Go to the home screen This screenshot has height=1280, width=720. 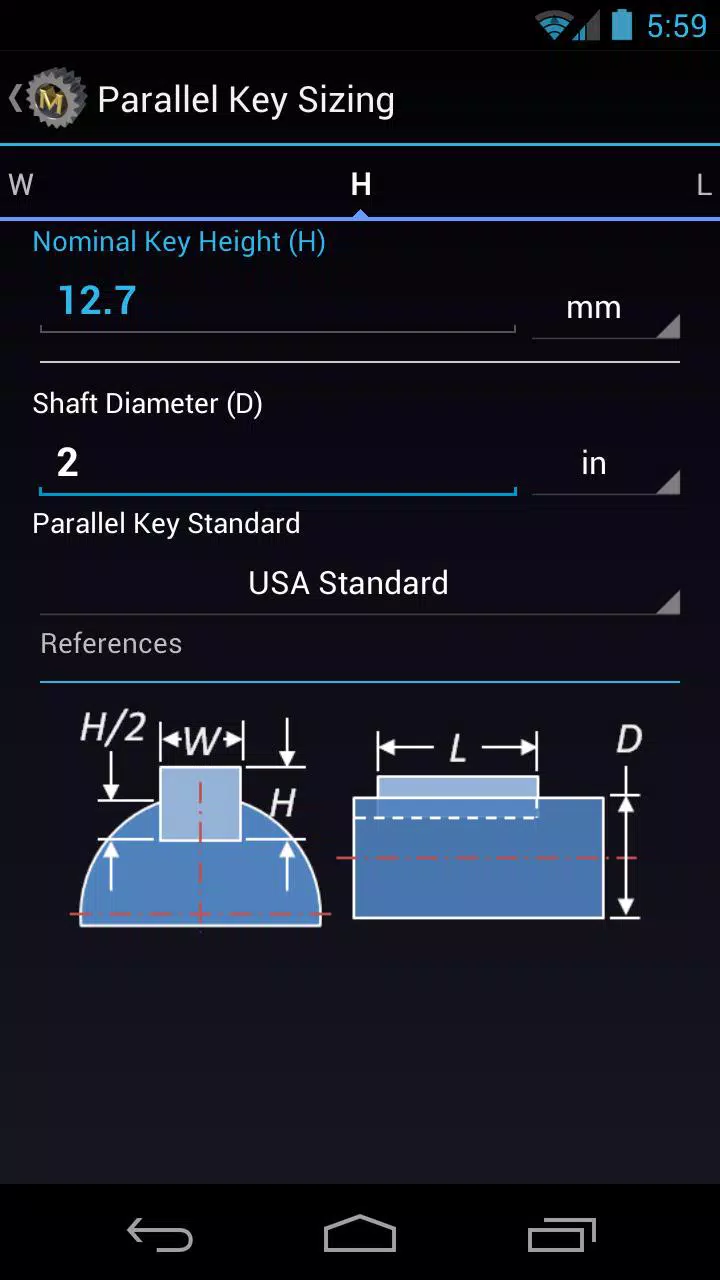click(360, 1234)
